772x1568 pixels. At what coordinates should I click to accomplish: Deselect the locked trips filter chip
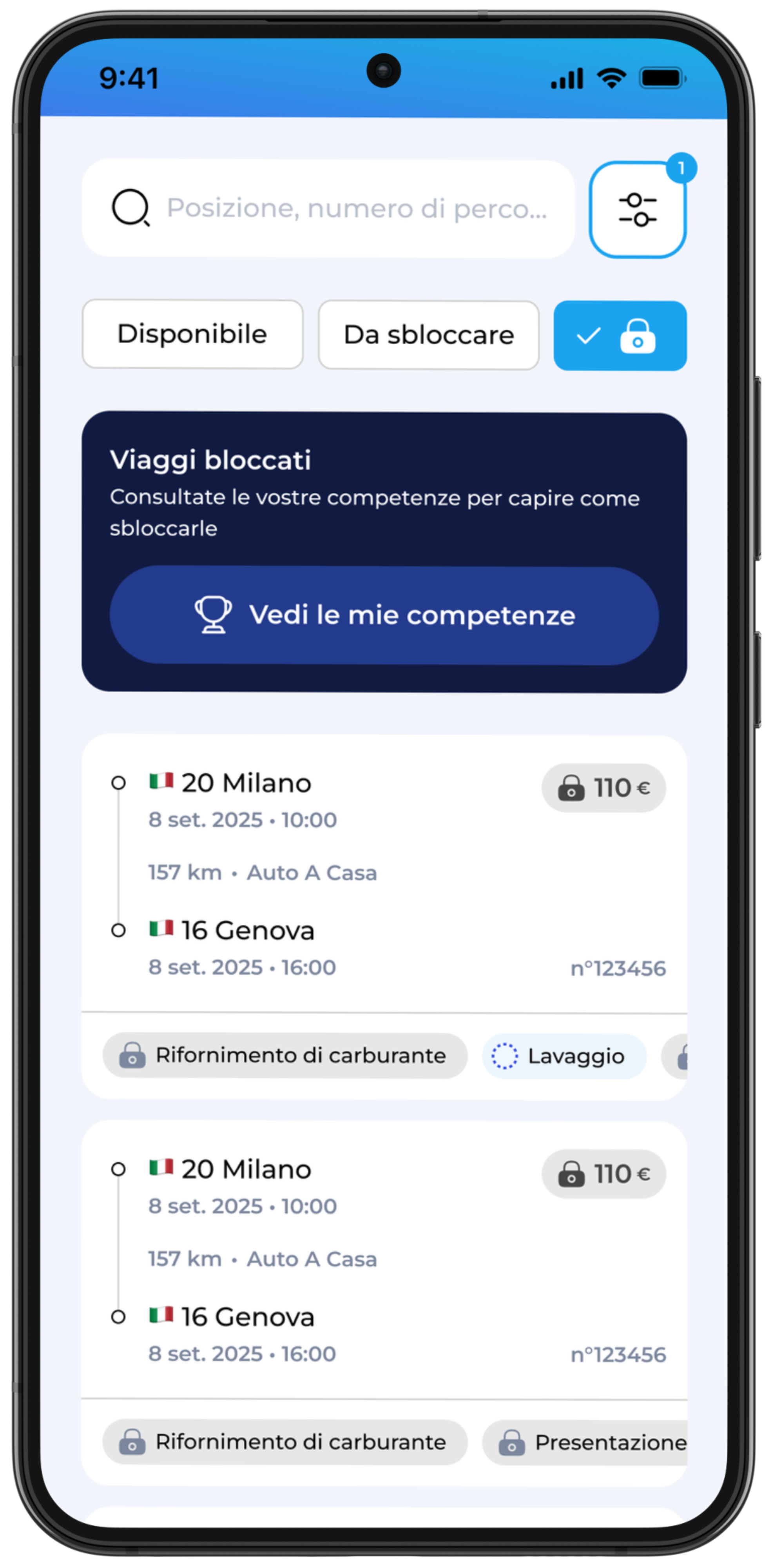pos(620,336)
